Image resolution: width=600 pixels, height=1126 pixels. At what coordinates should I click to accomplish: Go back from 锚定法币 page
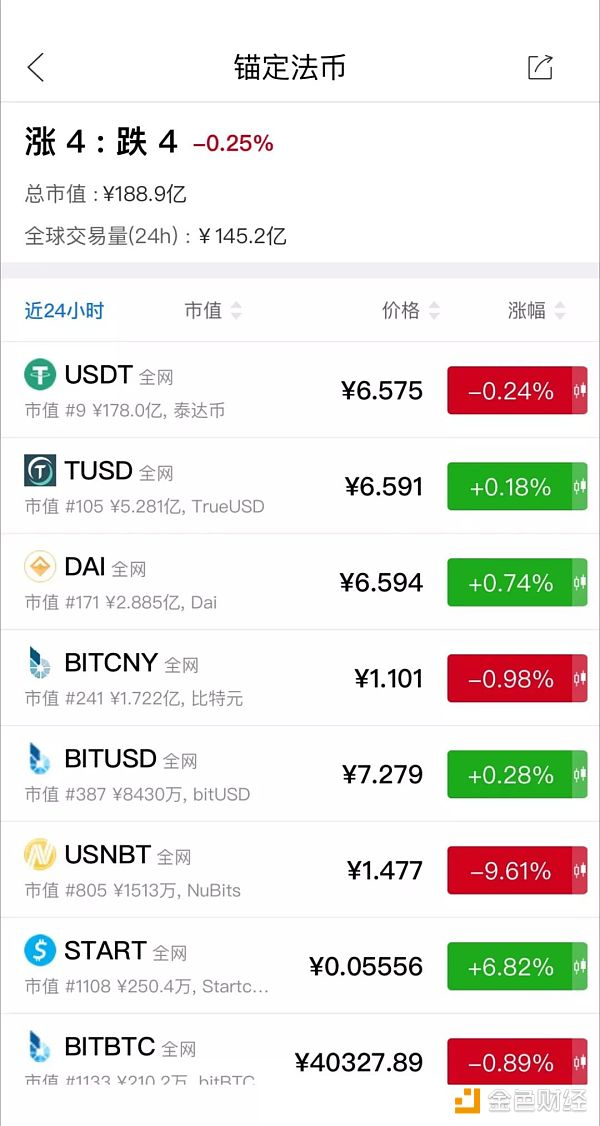pos(36,67)
